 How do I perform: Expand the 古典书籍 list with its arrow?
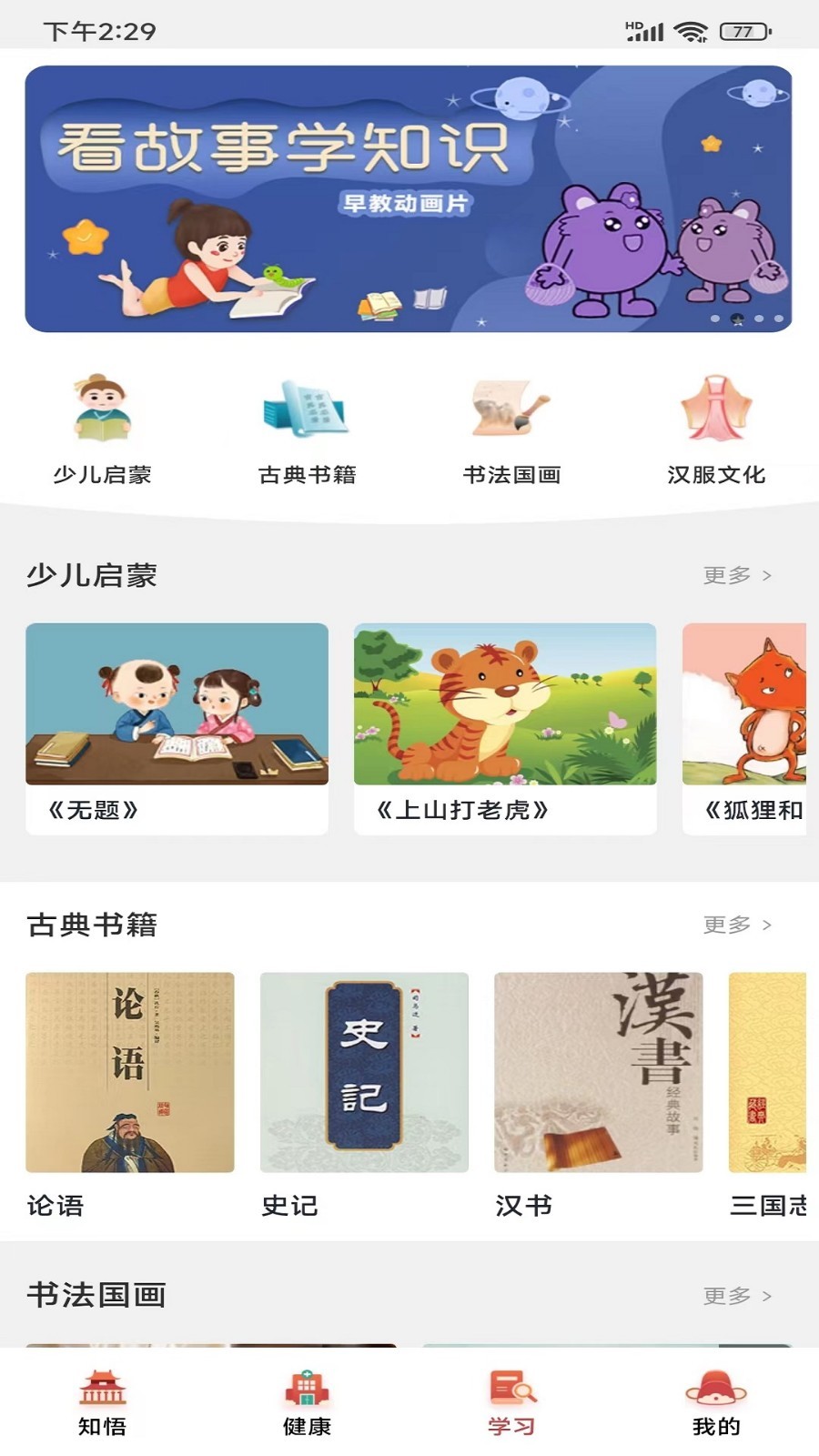click(769, 925)
